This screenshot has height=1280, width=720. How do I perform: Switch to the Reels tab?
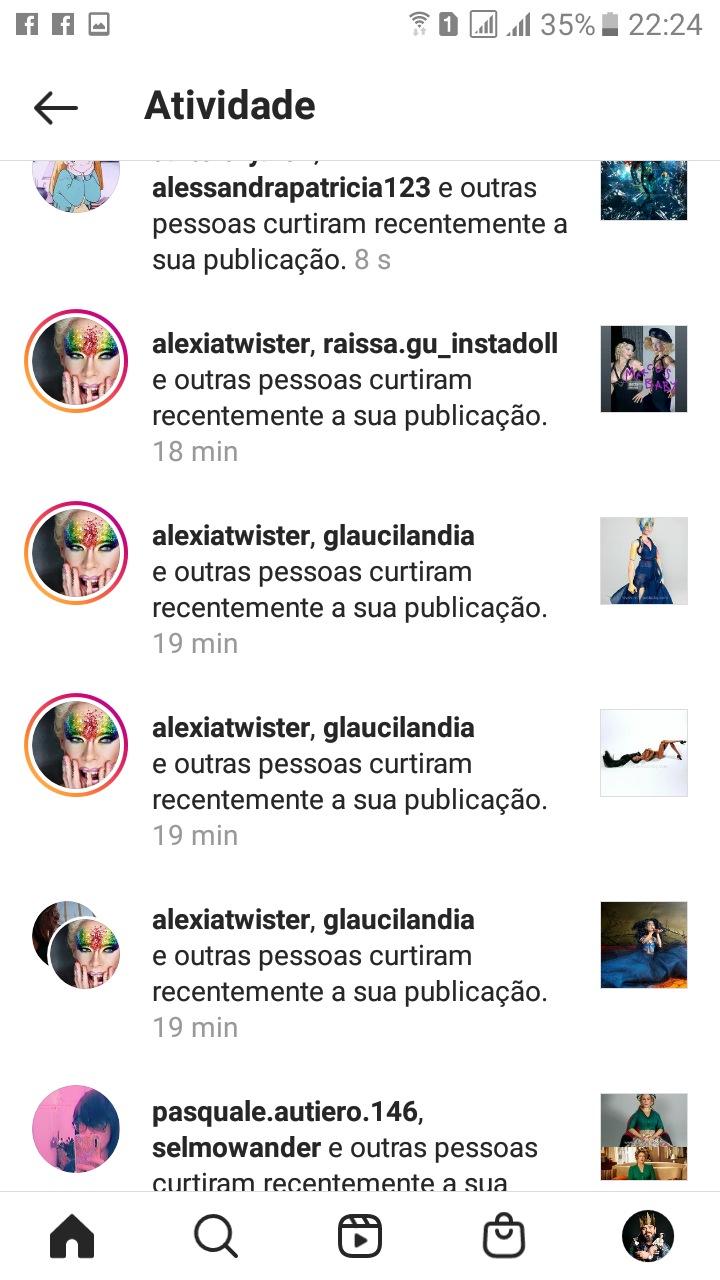point(359,1238)
